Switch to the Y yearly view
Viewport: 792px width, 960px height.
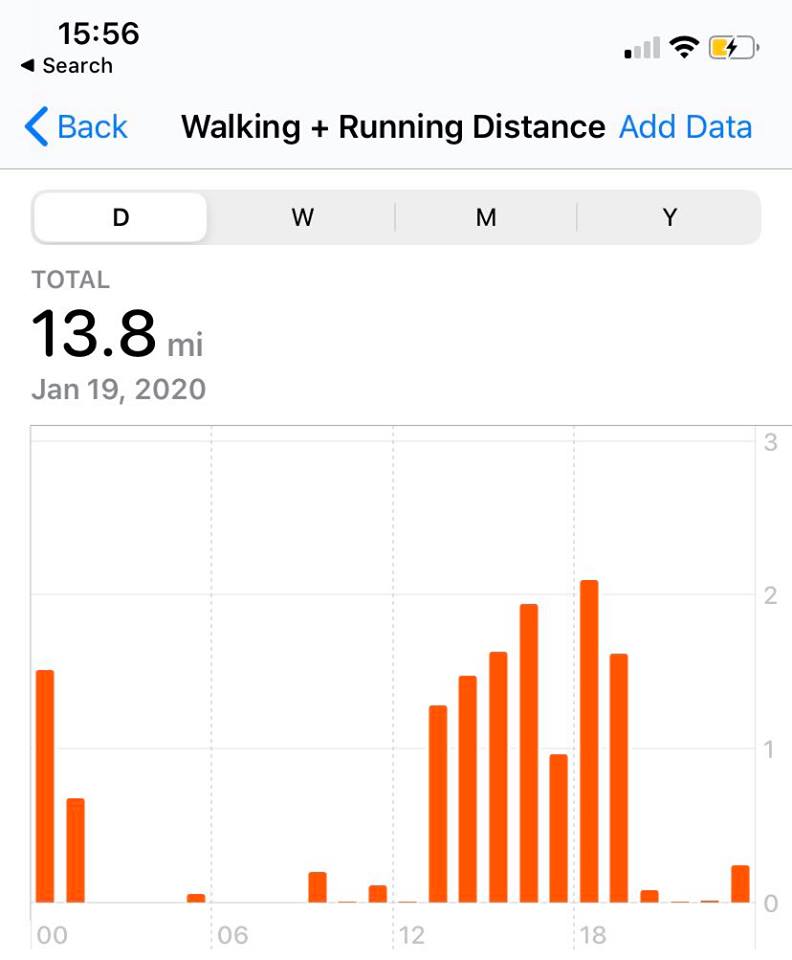tap(670, 218)
